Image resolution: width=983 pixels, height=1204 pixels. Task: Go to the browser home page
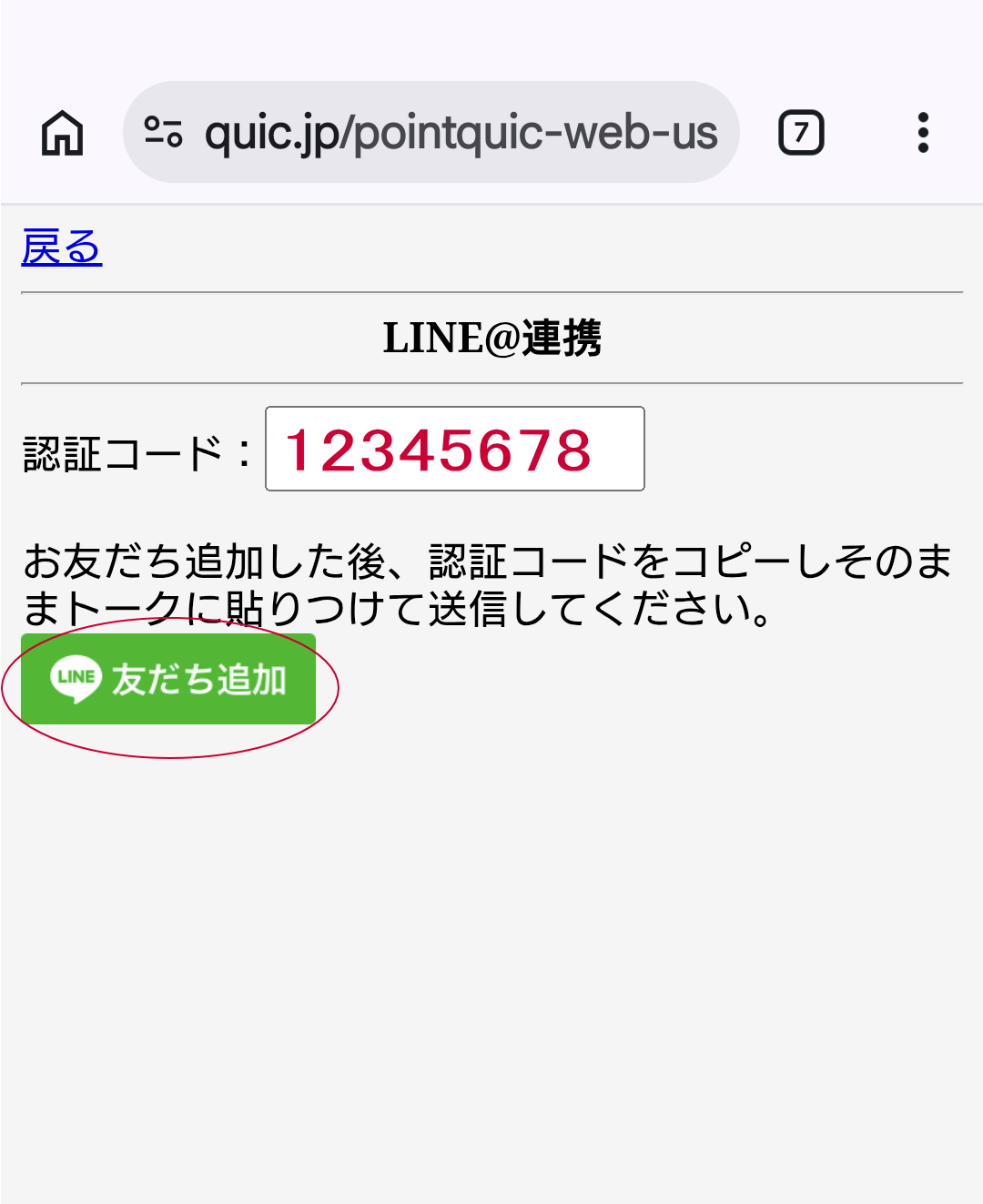(63, 133)
